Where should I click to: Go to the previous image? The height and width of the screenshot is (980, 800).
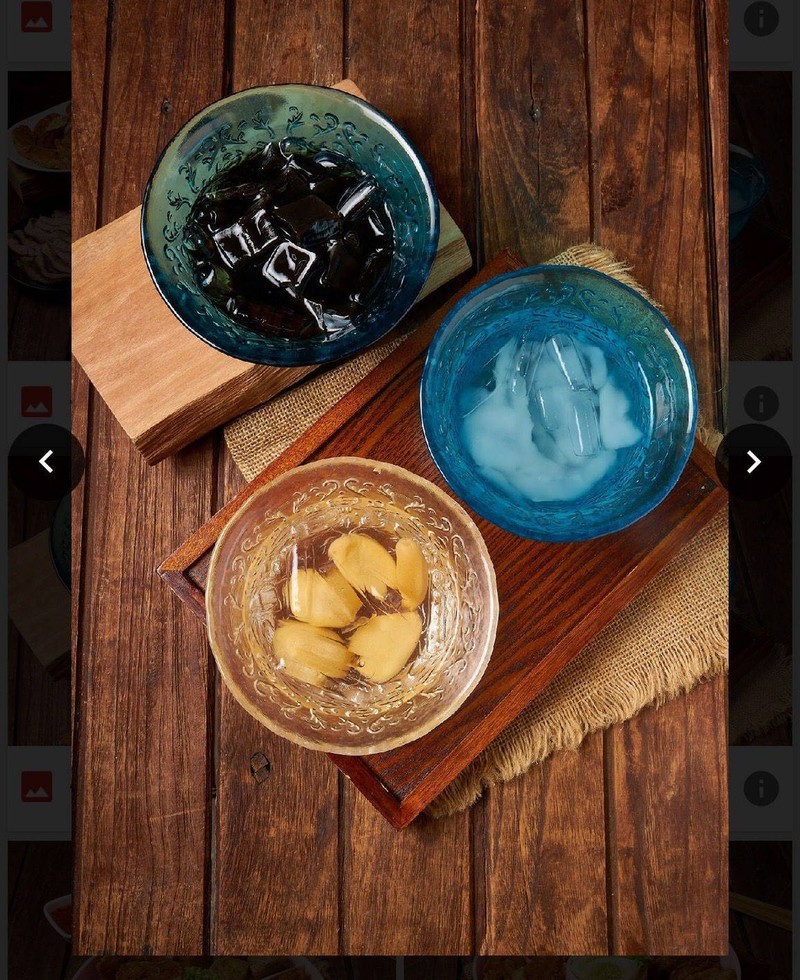click(46, 462)
